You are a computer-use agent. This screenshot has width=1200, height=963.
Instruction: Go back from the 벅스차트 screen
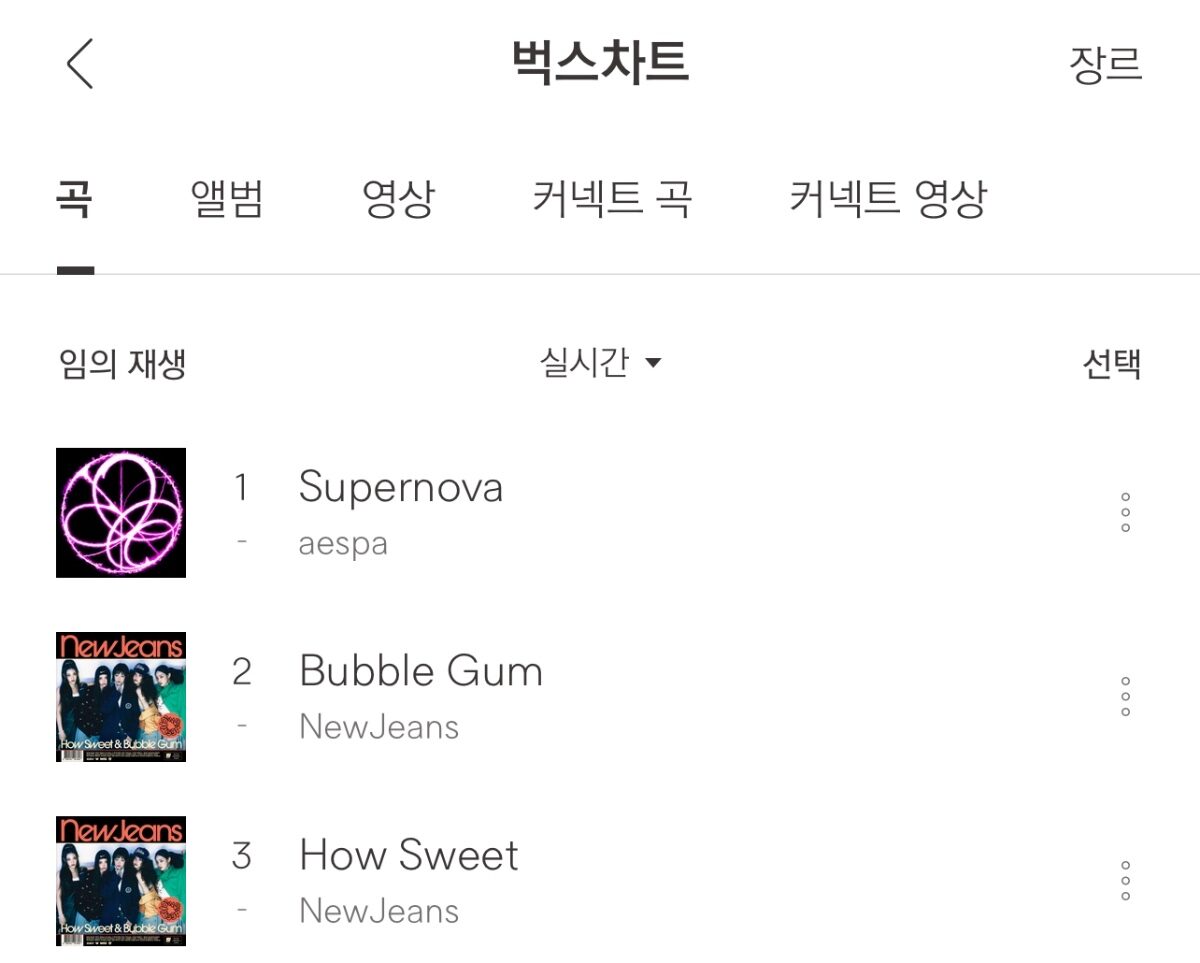coord(80,64)
